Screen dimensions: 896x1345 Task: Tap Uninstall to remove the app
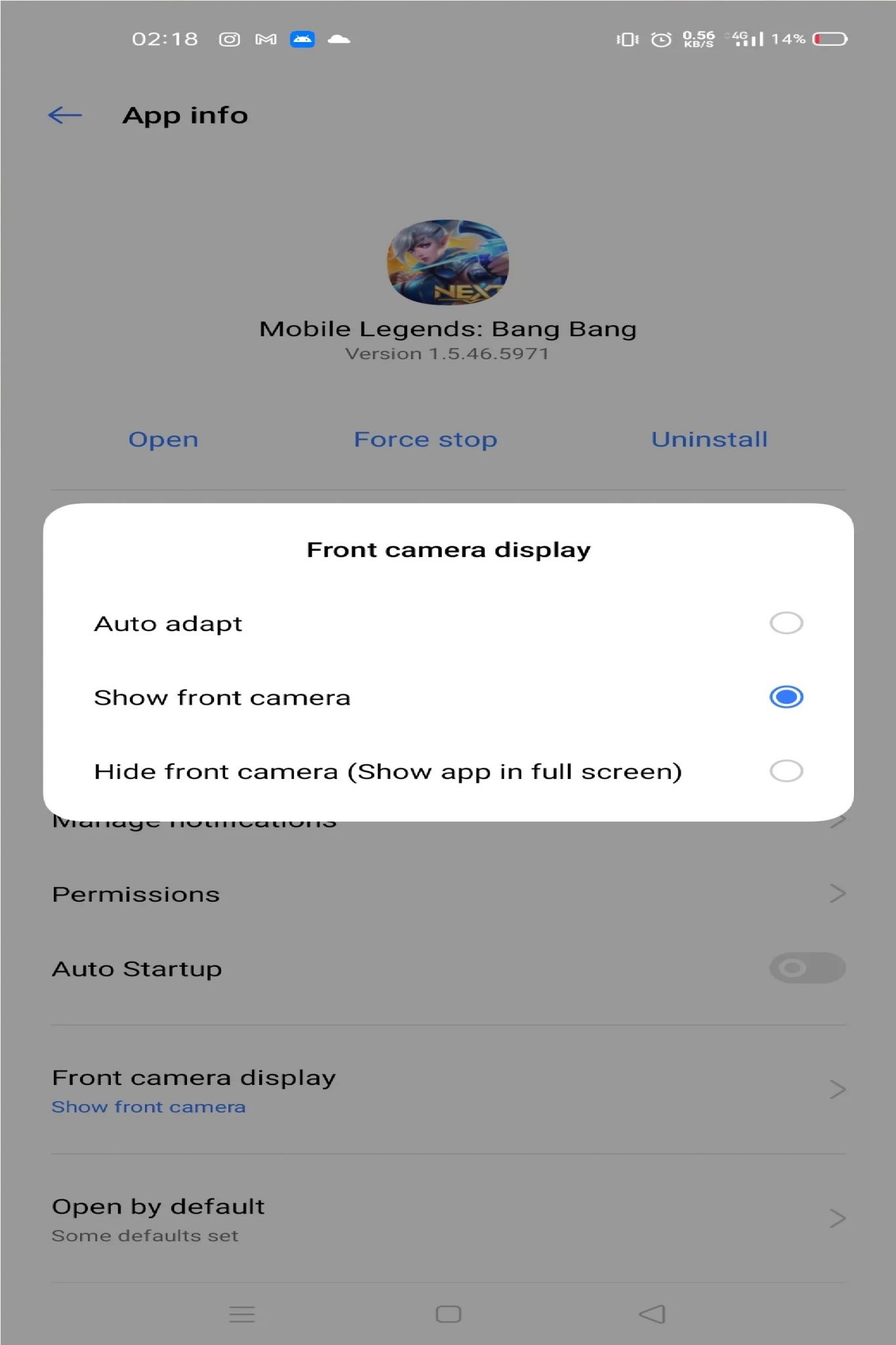click(x=709, y=439)
